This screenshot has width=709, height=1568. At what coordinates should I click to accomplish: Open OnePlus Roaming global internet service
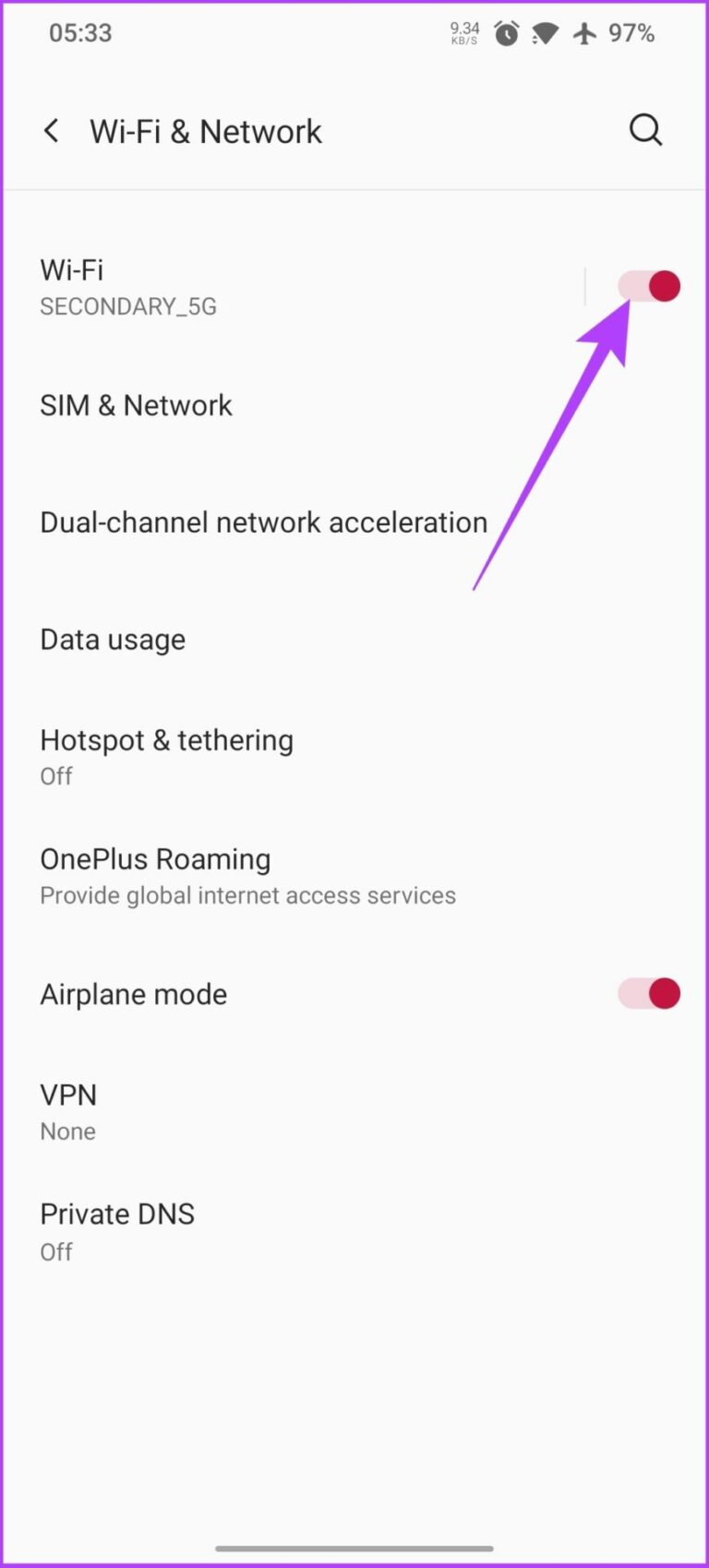[155, 858]
